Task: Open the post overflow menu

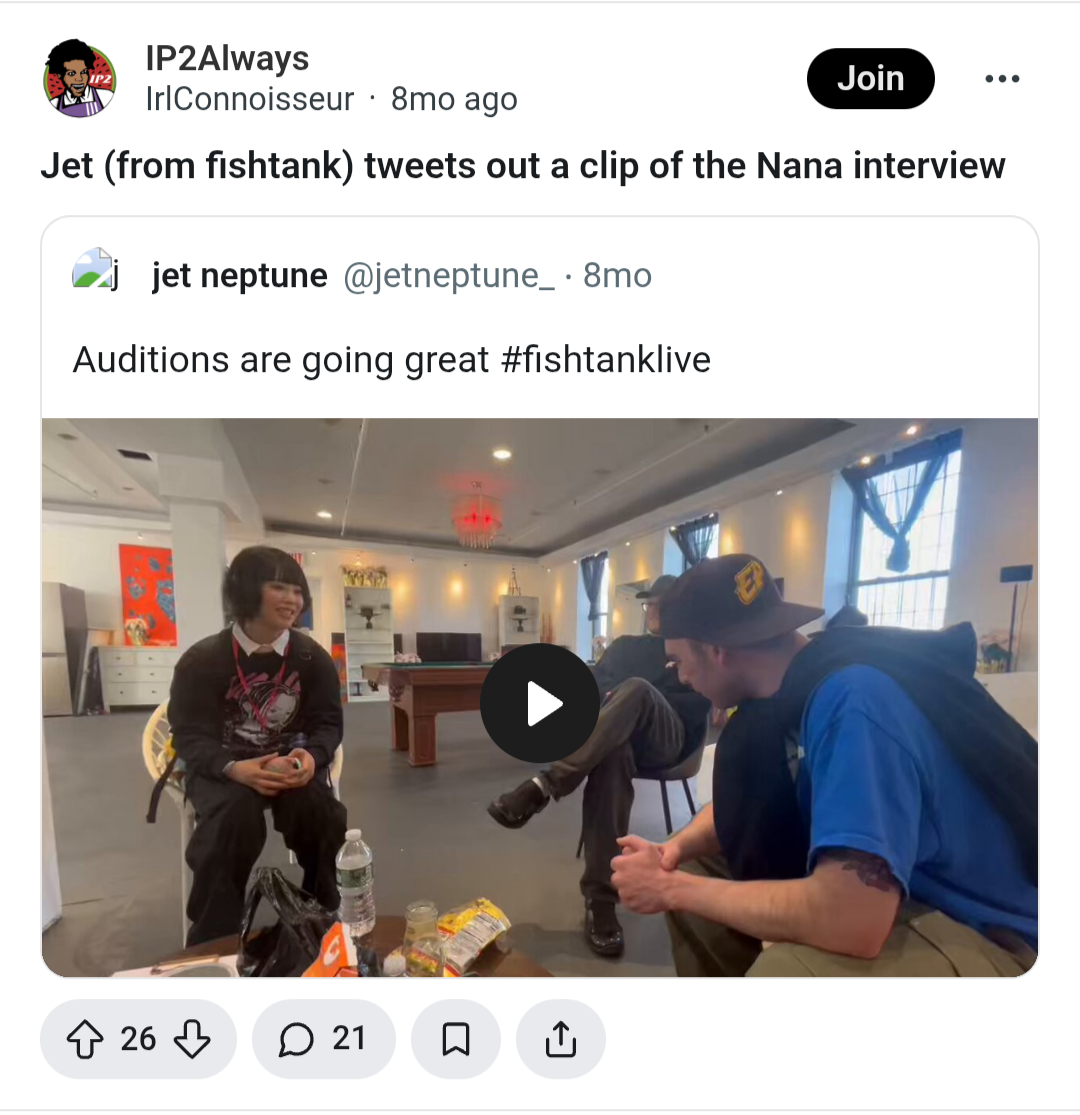Action: coord(1001,79)
